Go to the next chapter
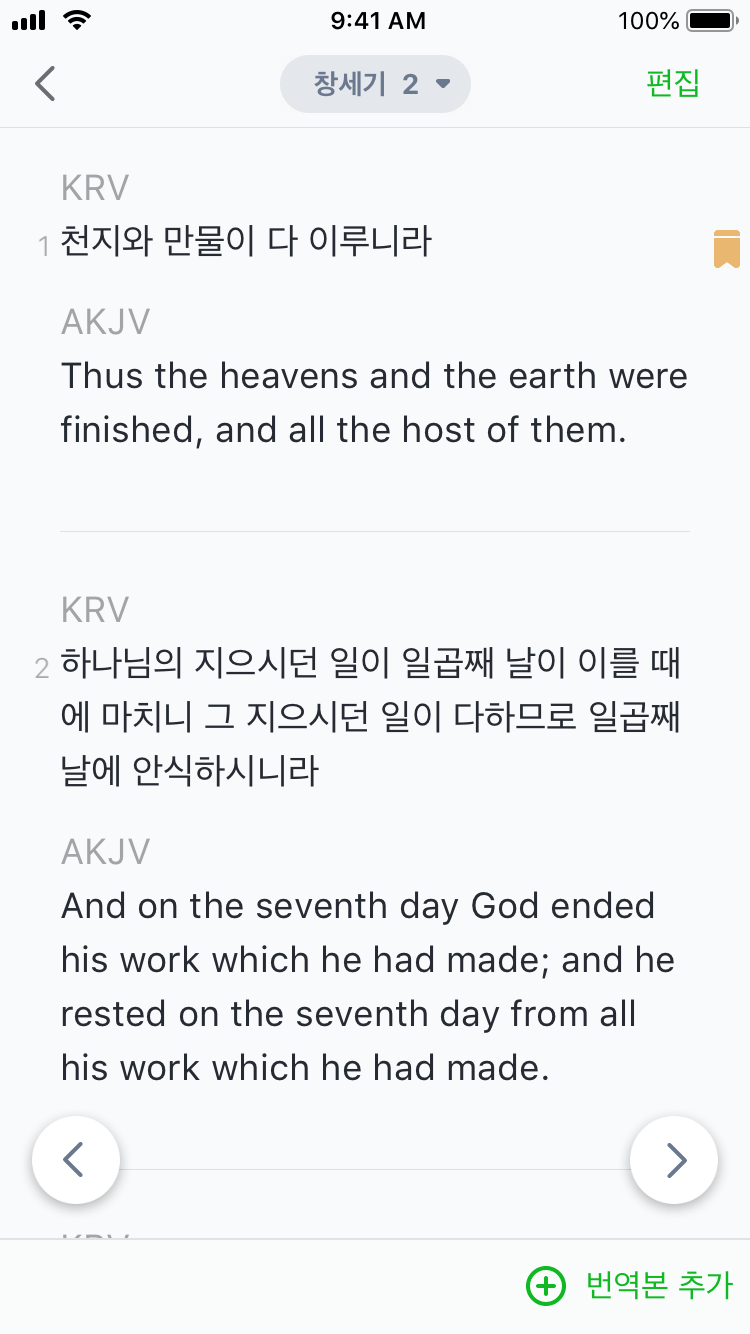Screen dimensions: 750x1334 click(674, 1160)
